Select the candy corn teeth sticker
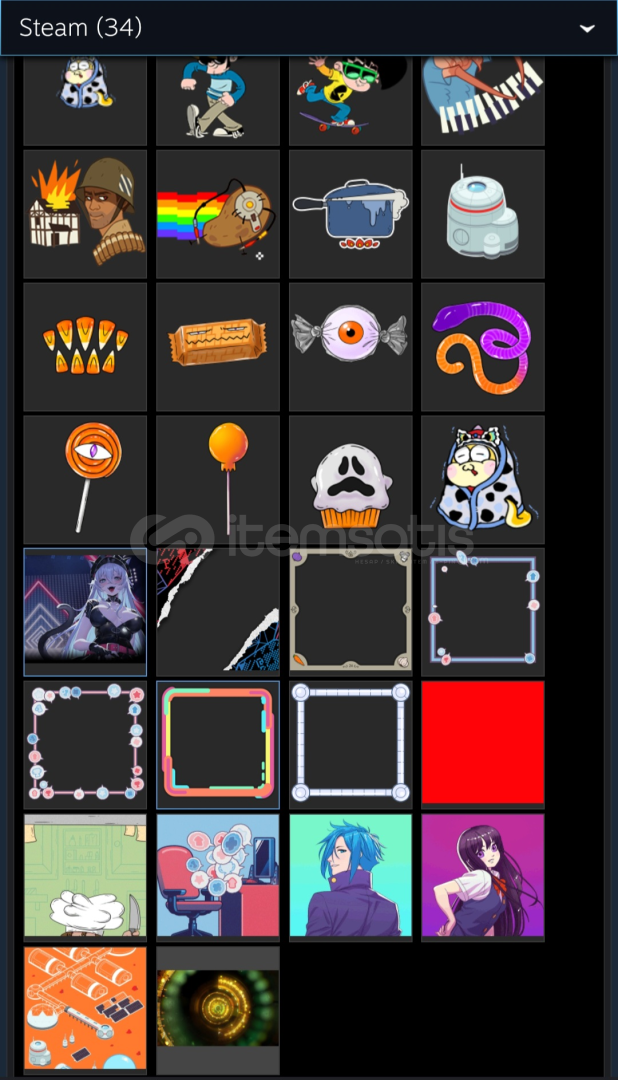 click(85, 347)
